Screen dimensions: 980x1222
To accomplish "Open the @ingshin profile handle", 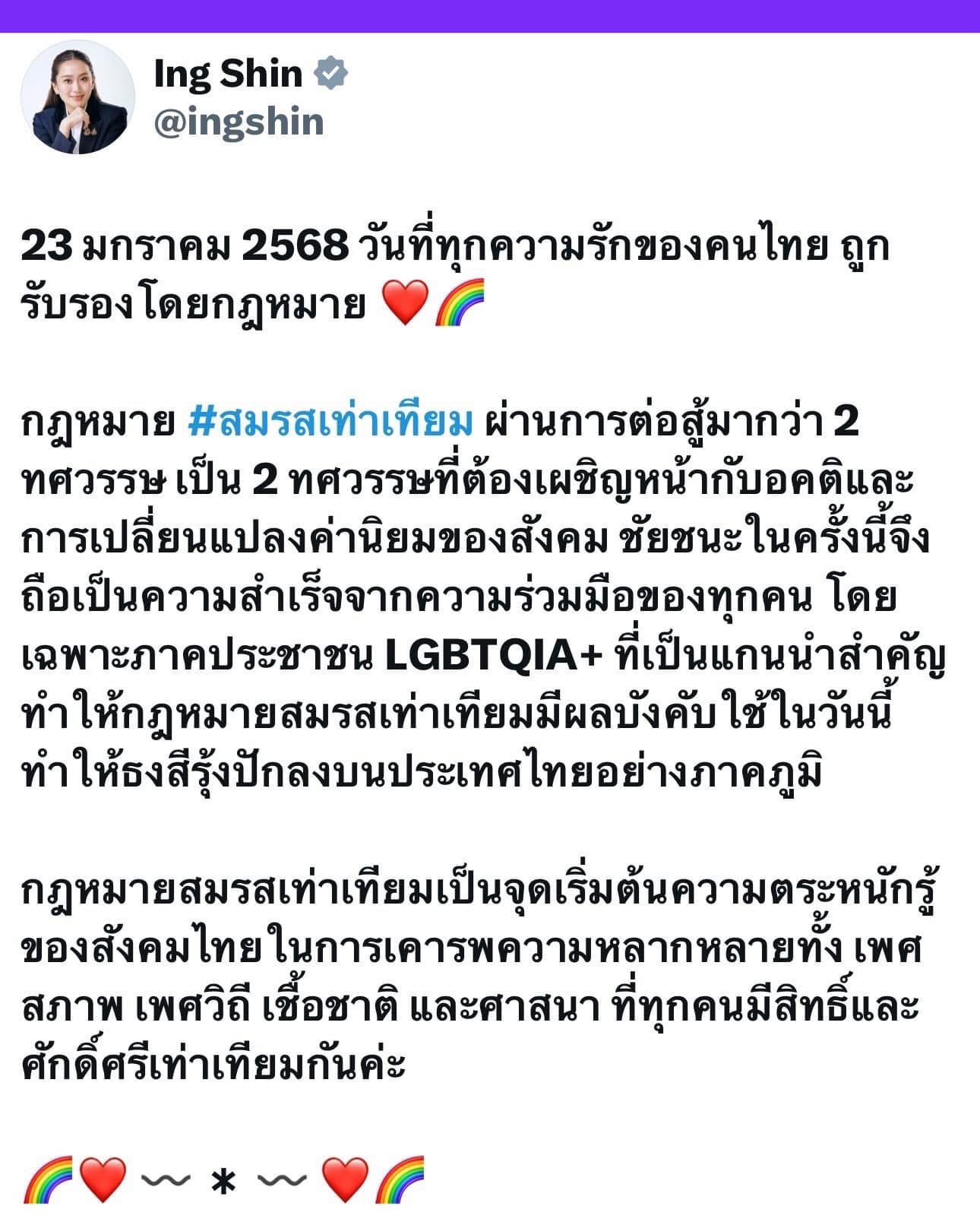I will (x=239, y=122).
